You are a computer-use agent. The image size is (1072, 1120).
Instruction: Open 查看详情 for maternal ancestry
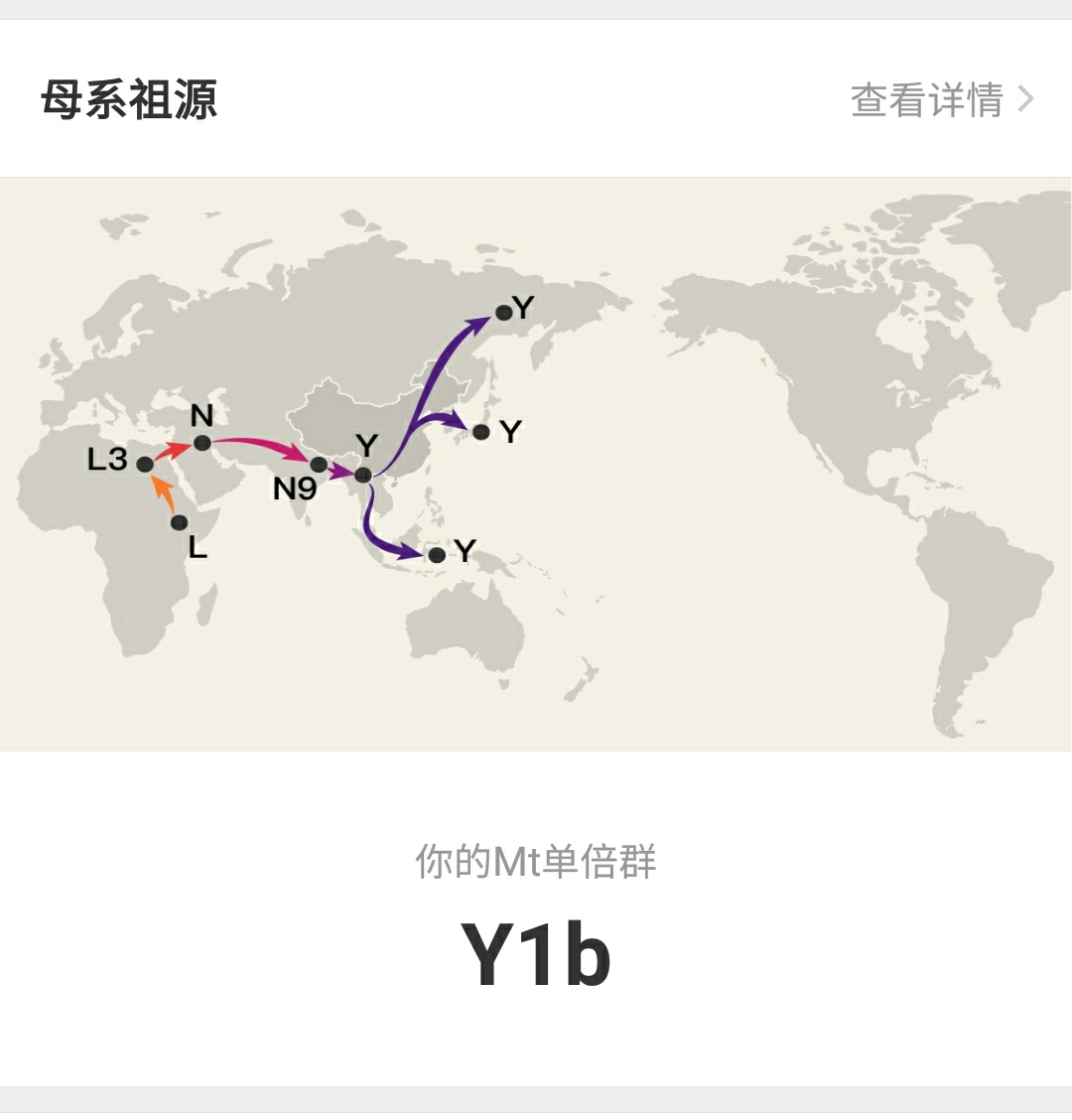(941, 100)
